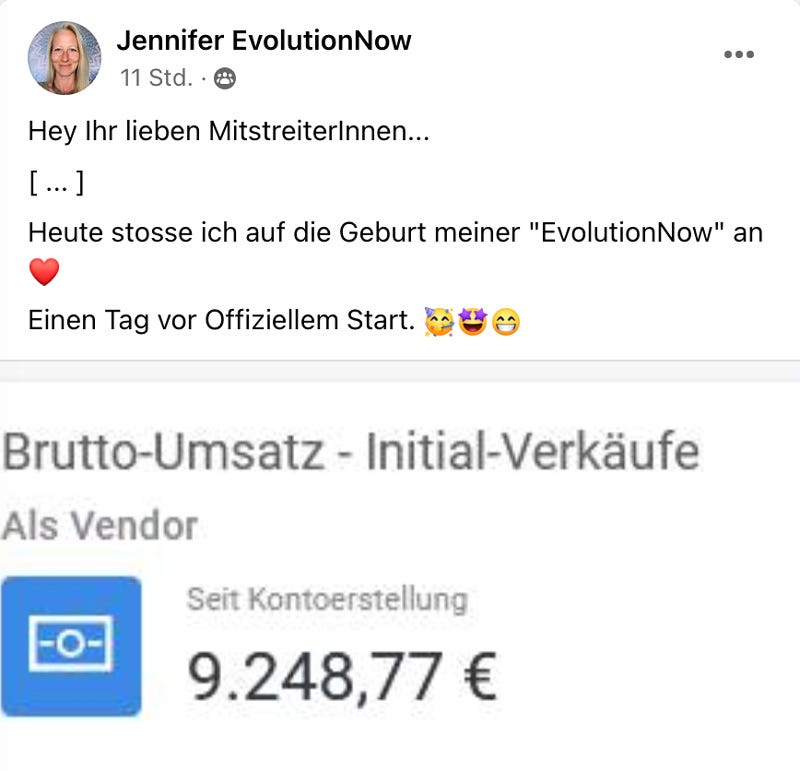View post timestamp 11 Std. details
This screenshot has height=771, width=800.
pyautogui.click(x=156, y=78)
